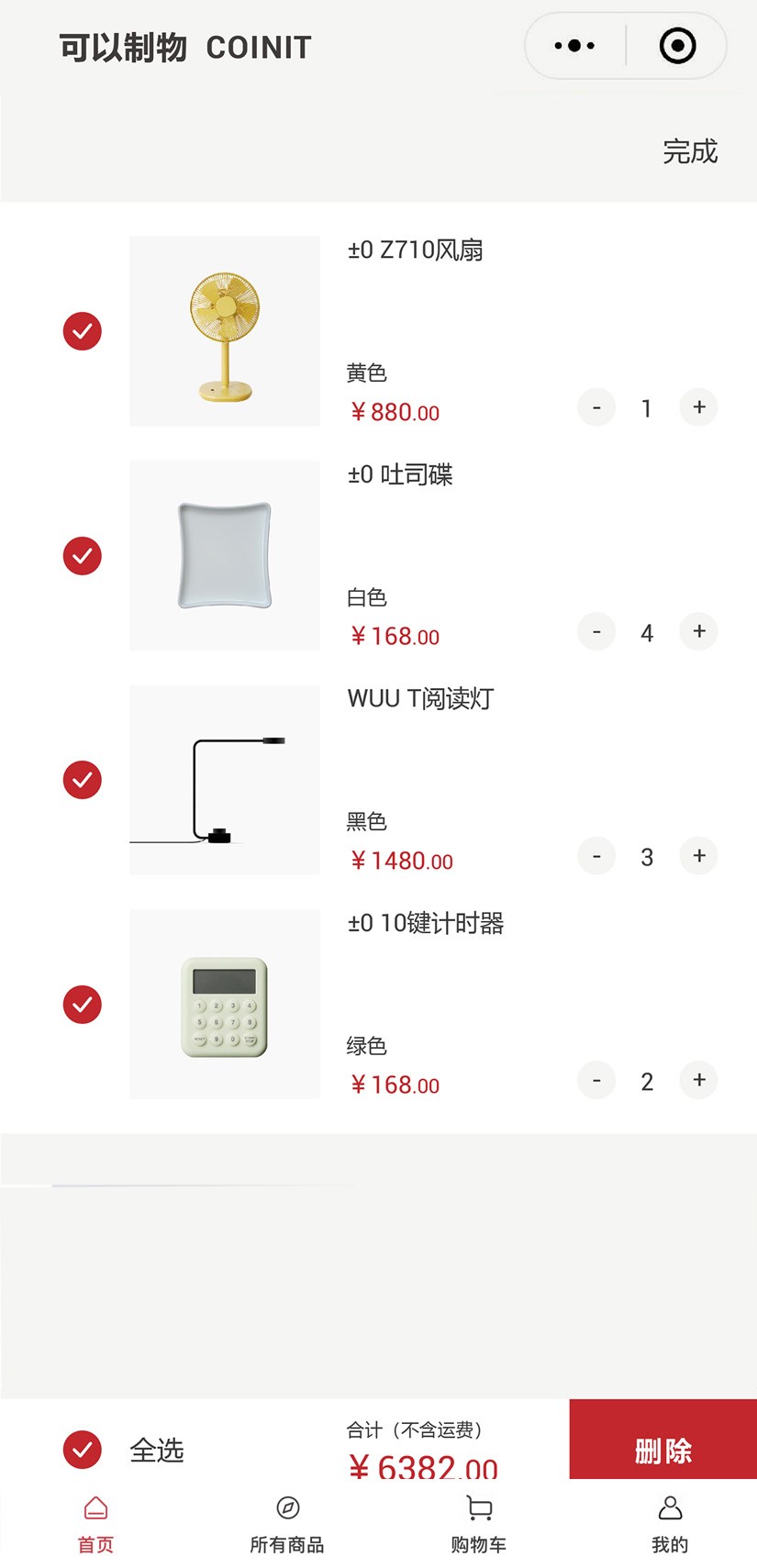Reduce the WUU T阅读灯 quantity by one
Screen dimensions: 757x1568
[596, 856]
